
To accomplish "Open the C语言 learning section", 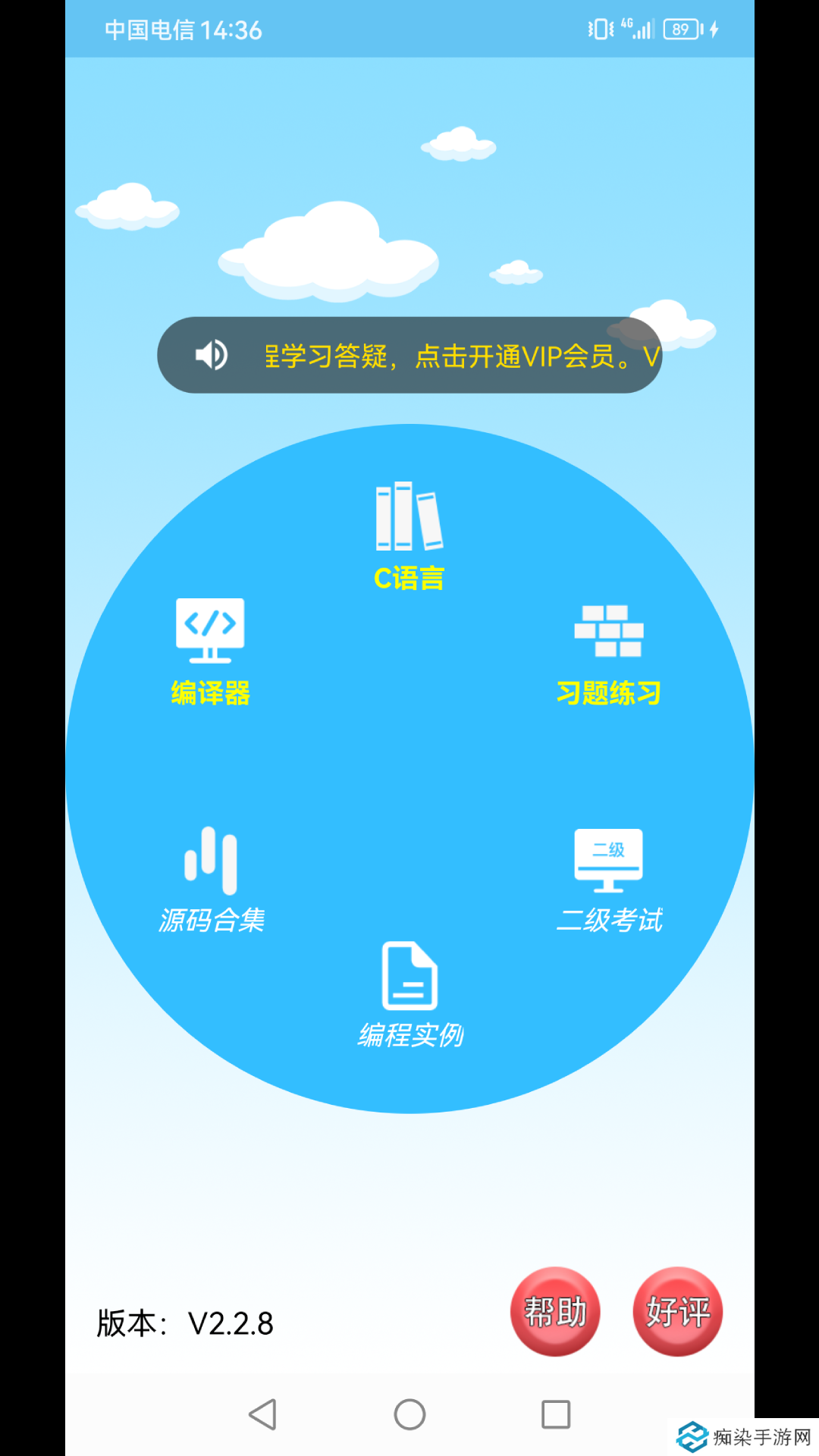I will coord(409,536).
